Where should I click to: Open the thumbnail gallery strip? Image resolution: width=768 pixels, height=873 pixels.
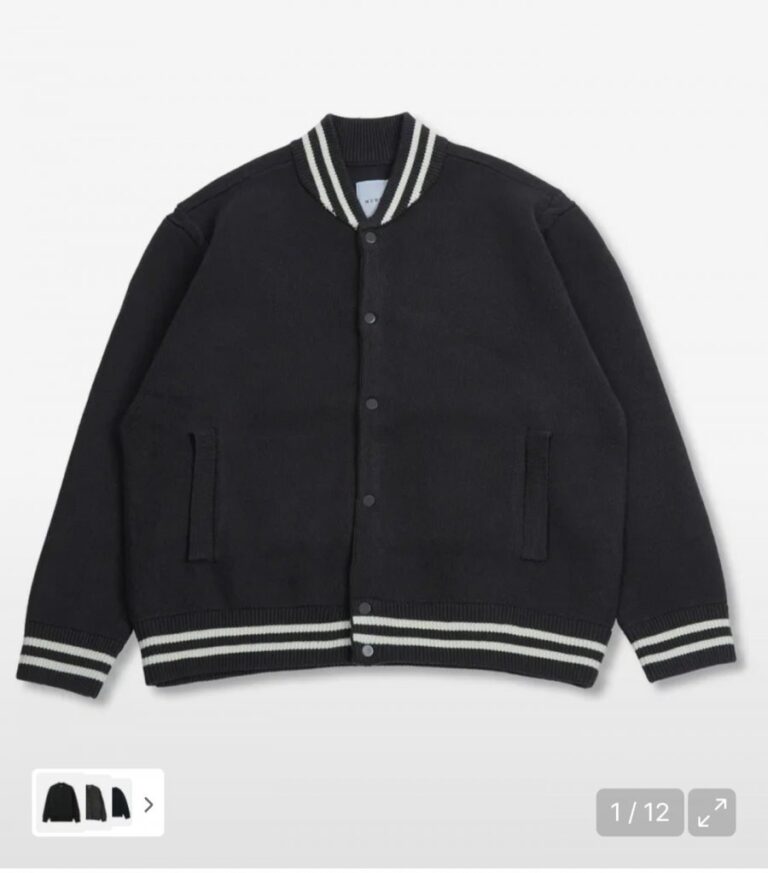click(98, 802)
